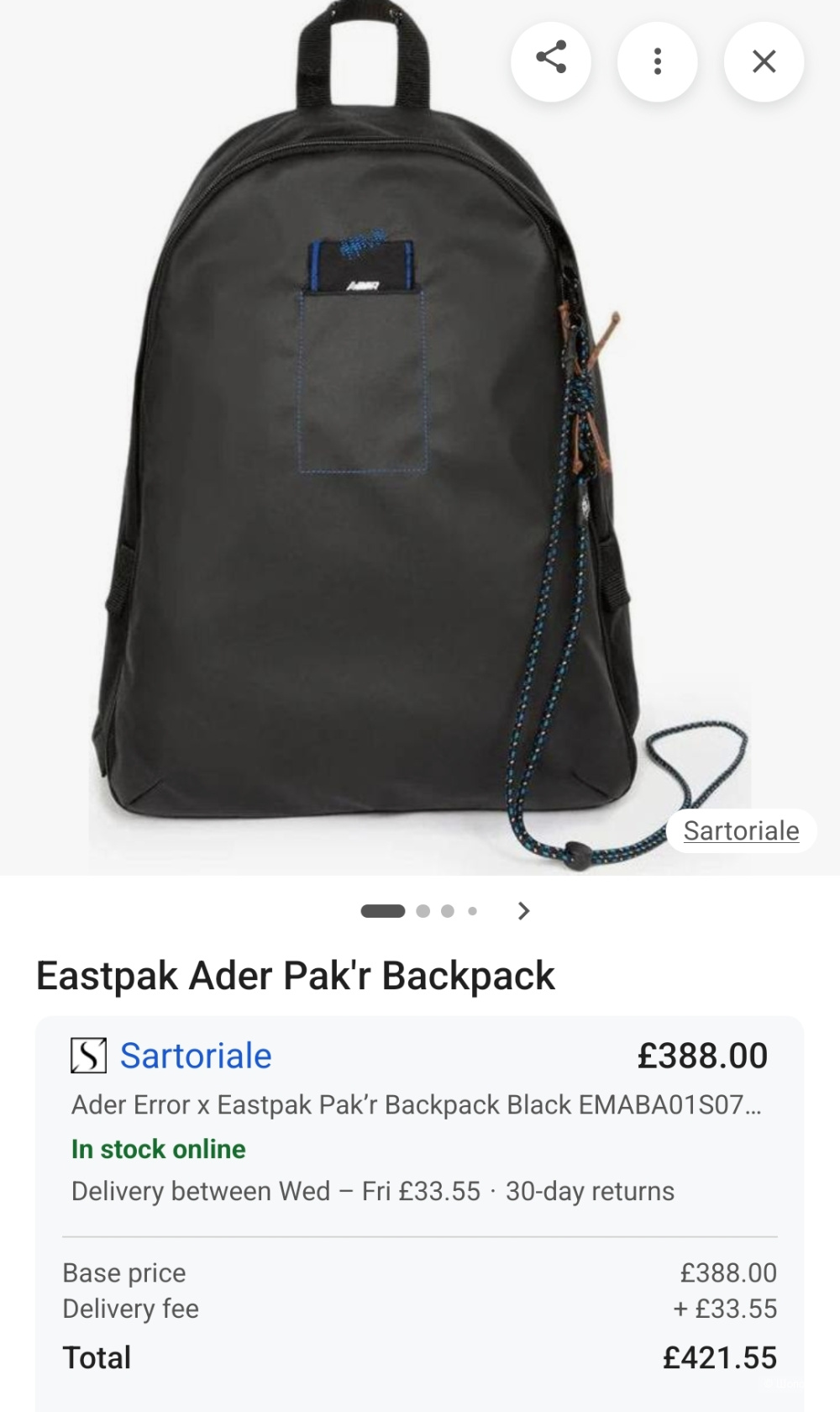Jump to second image via page indicator
840x1412 pixels.
click(x=423, y=911)
